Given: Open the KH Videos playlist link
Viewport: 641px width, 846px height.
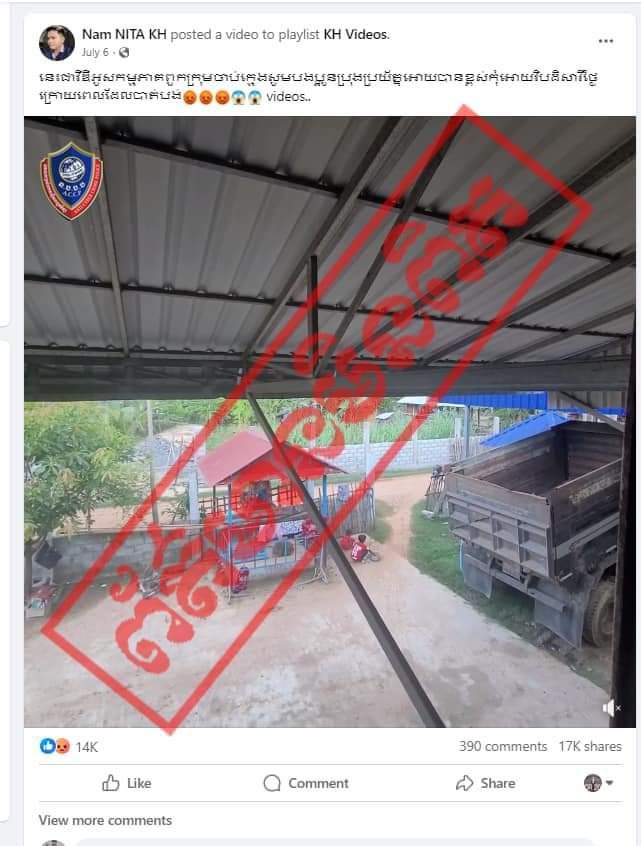Looking at the screenshot, I should (x=356, y=34).
